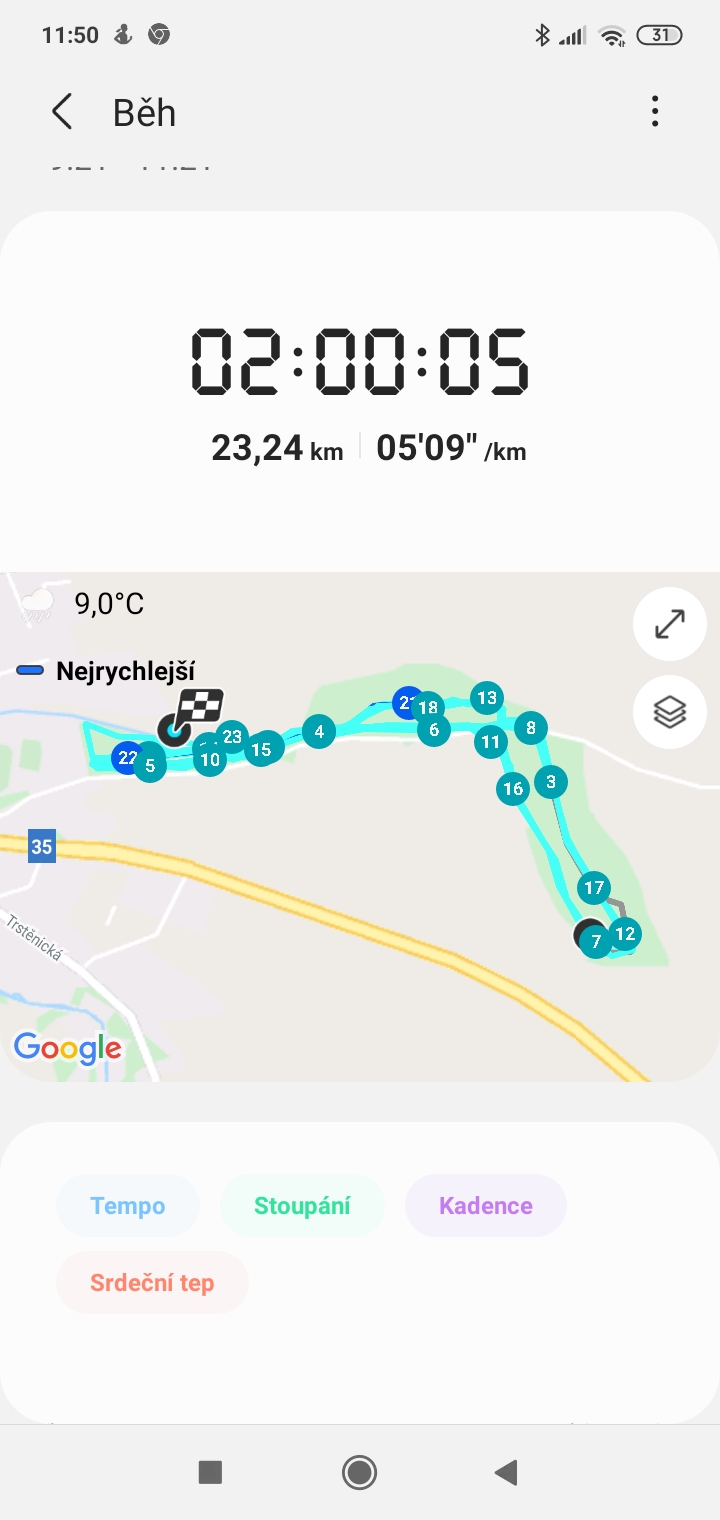Open the three-dot overflow menu
The height and width of the screenshot is (1520, 720).
click(x=655, y=111)
